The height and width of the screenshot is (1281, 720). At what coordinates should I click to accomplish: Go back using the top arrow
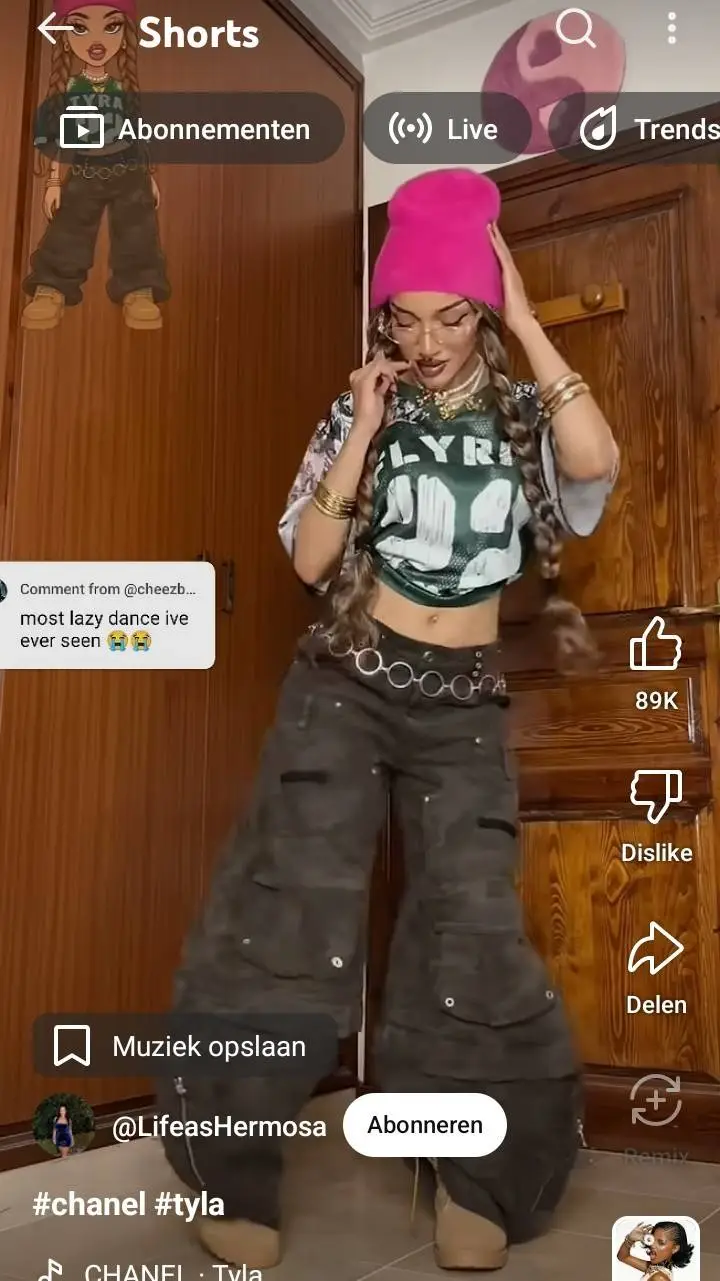(56, 29)
